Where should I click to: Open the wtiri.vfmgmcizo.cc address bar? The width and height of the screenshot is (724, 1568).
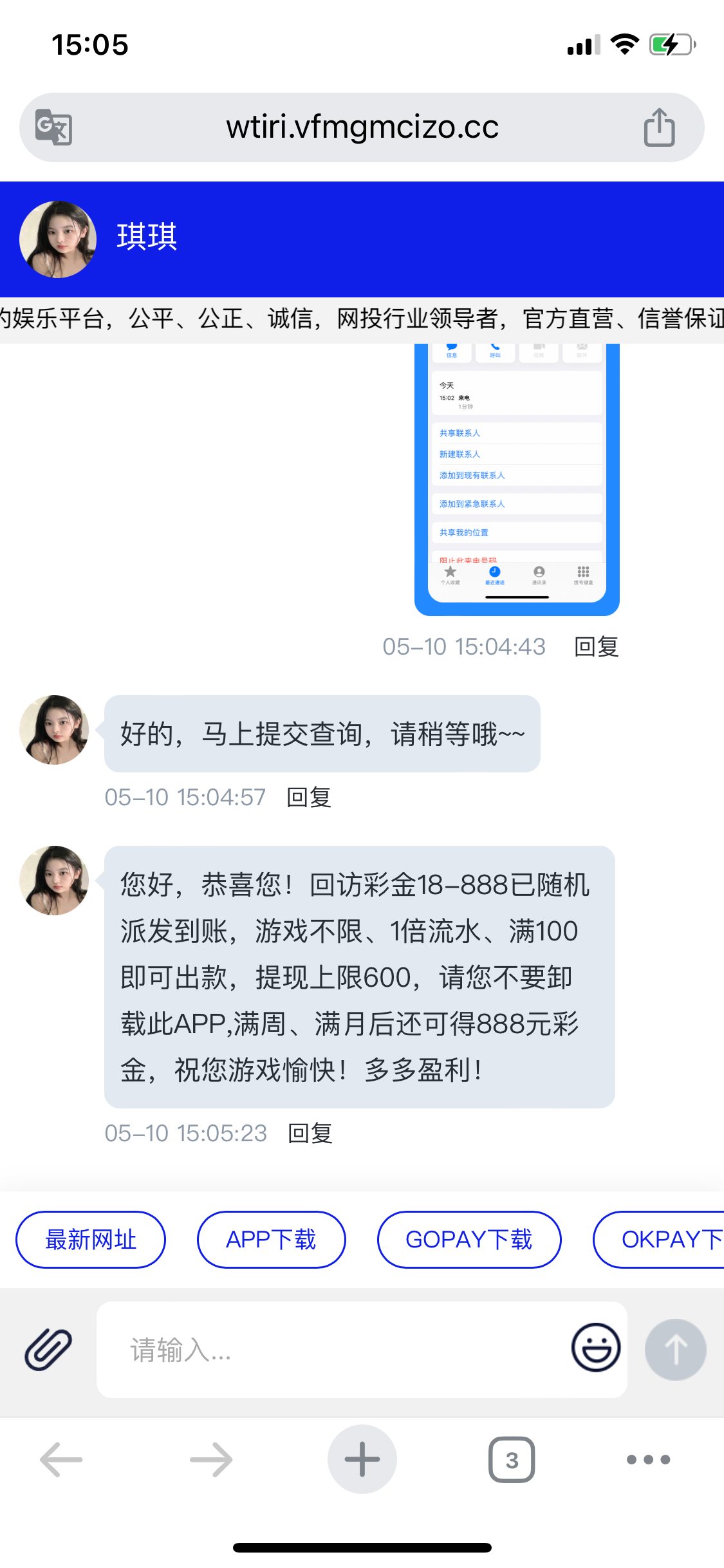362,127
